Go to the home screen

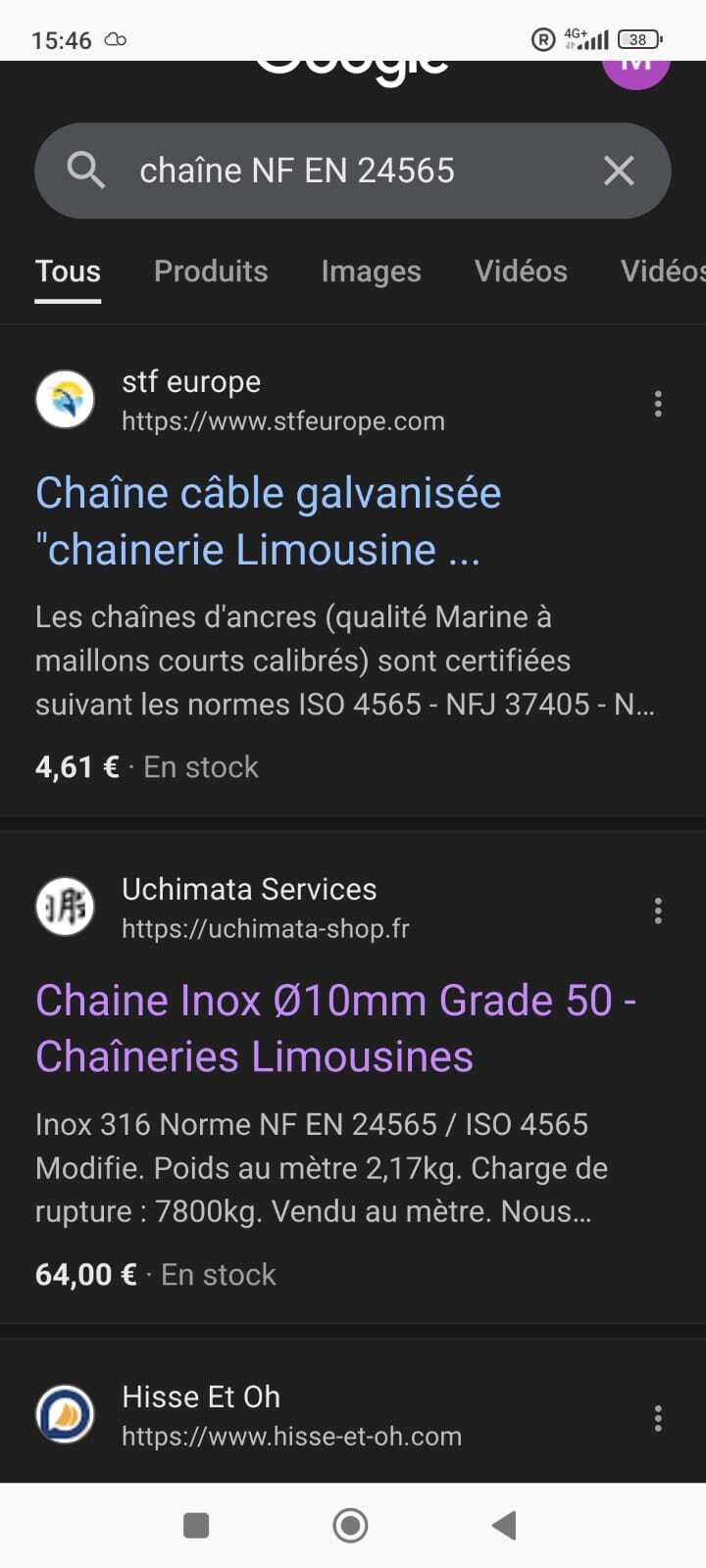point(350,1525)
